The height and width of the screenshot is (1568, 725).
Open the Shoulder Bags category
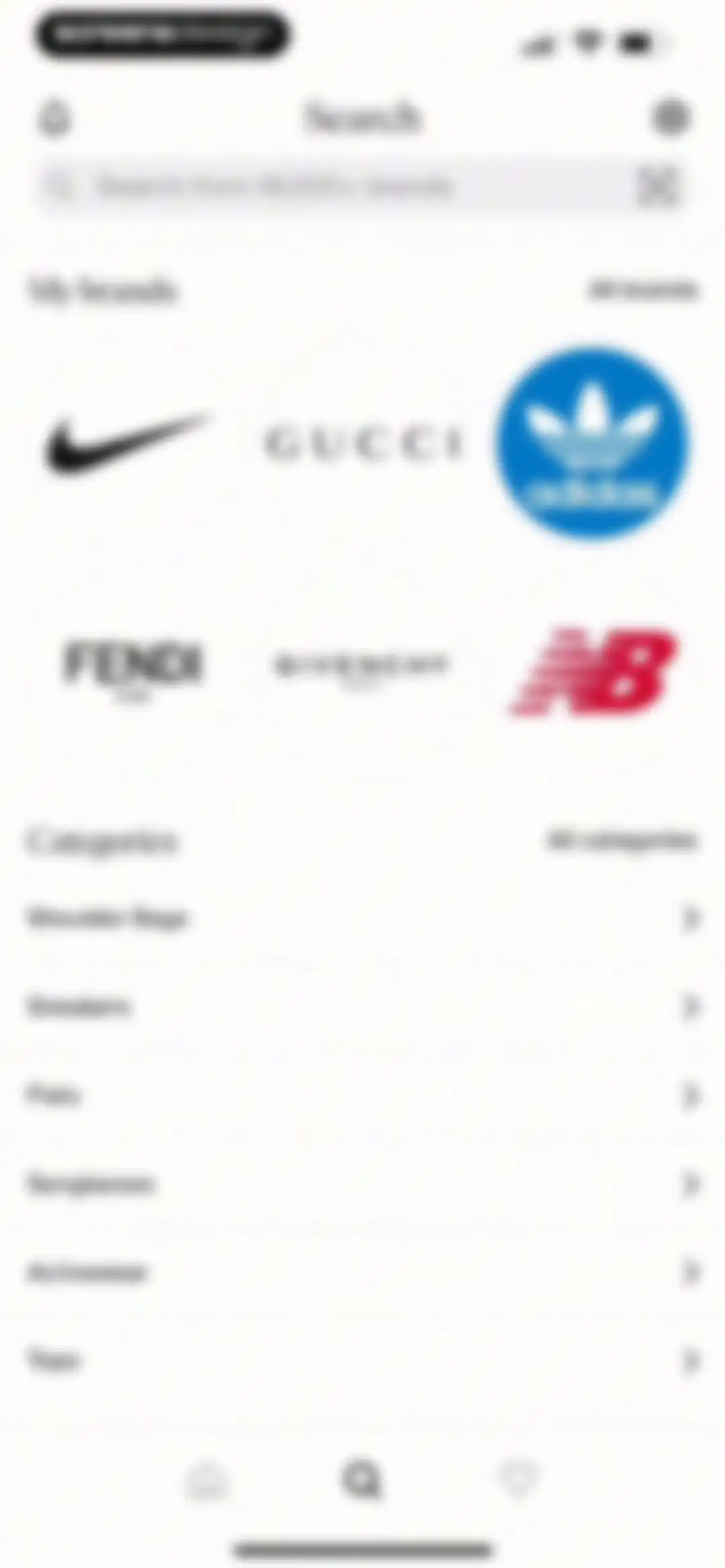coord(362,918)
